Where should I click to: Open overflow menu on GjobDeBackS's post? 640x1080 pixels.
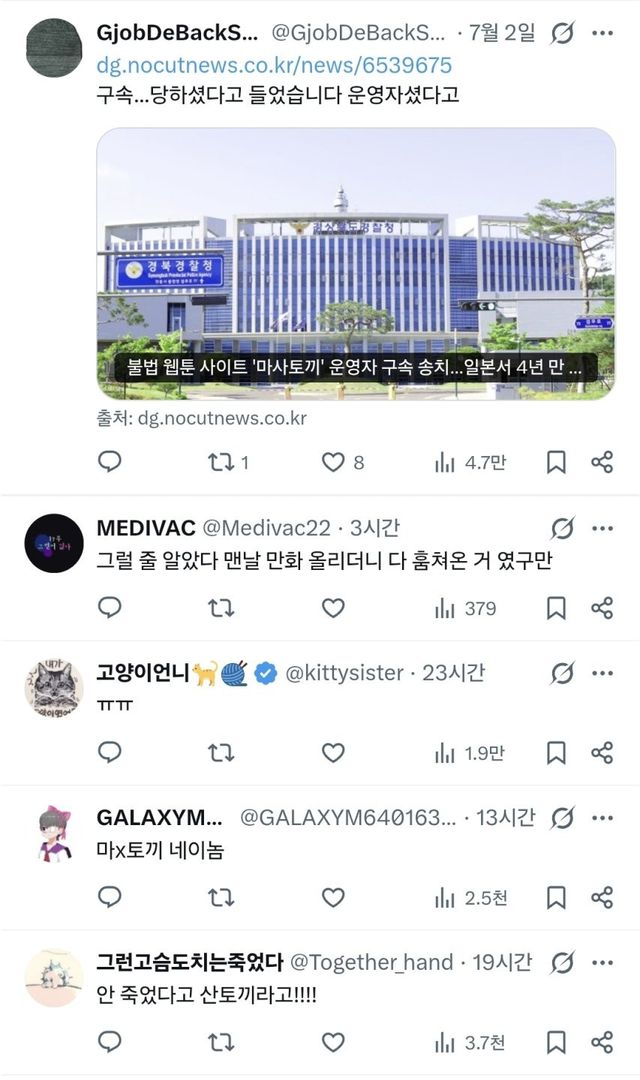point(602,32)
